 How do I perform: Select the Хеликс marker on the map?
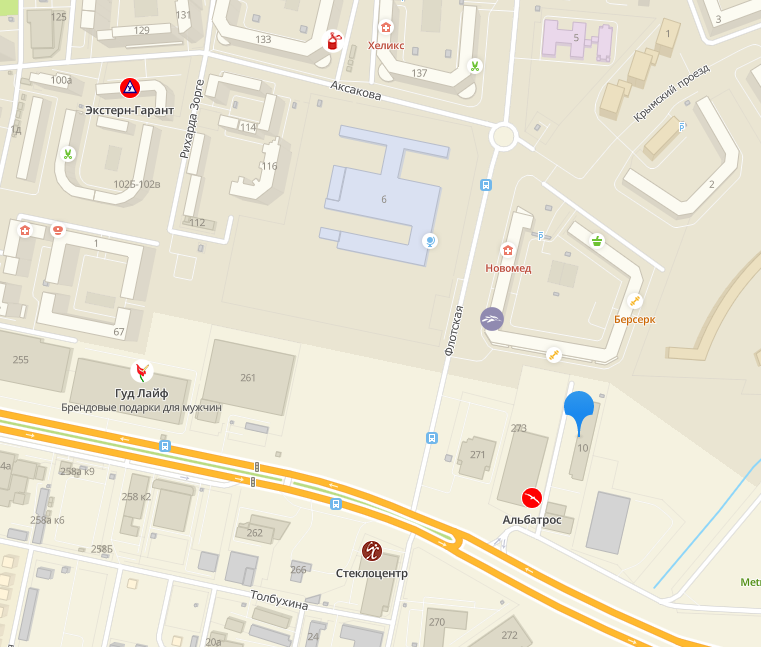[x=387, y=28]
